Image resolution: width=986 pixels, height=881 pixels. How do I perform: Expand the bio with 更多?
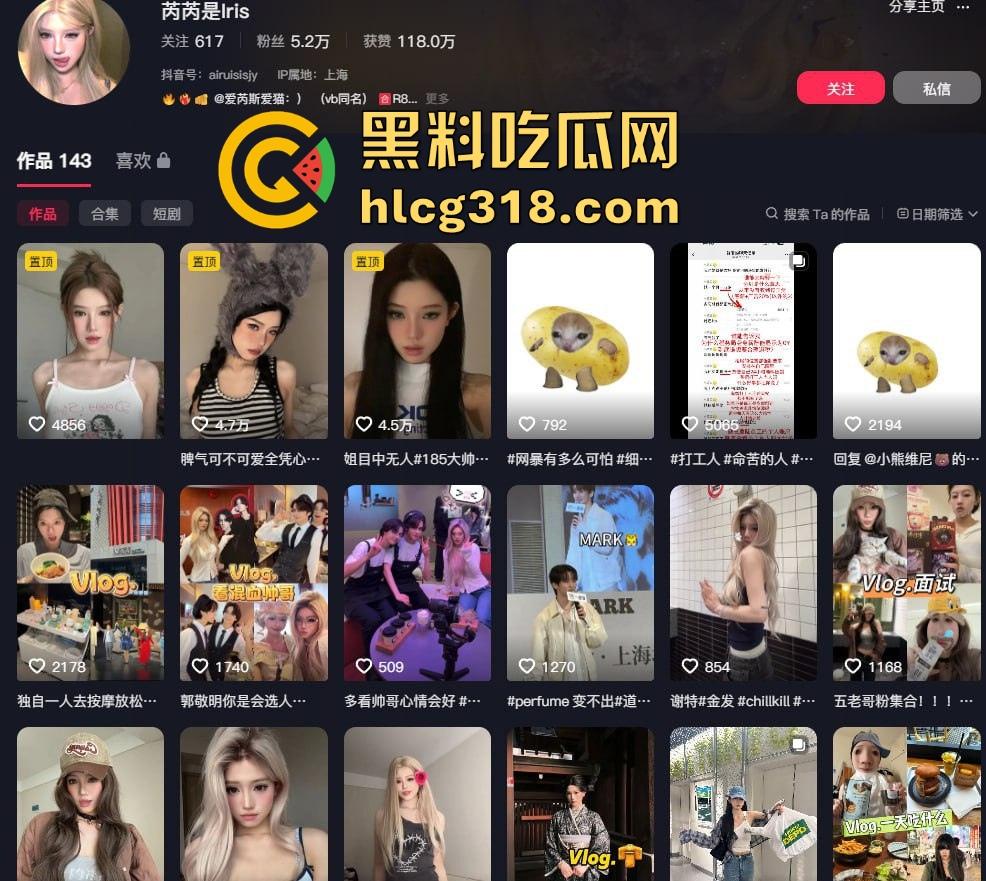437,99
